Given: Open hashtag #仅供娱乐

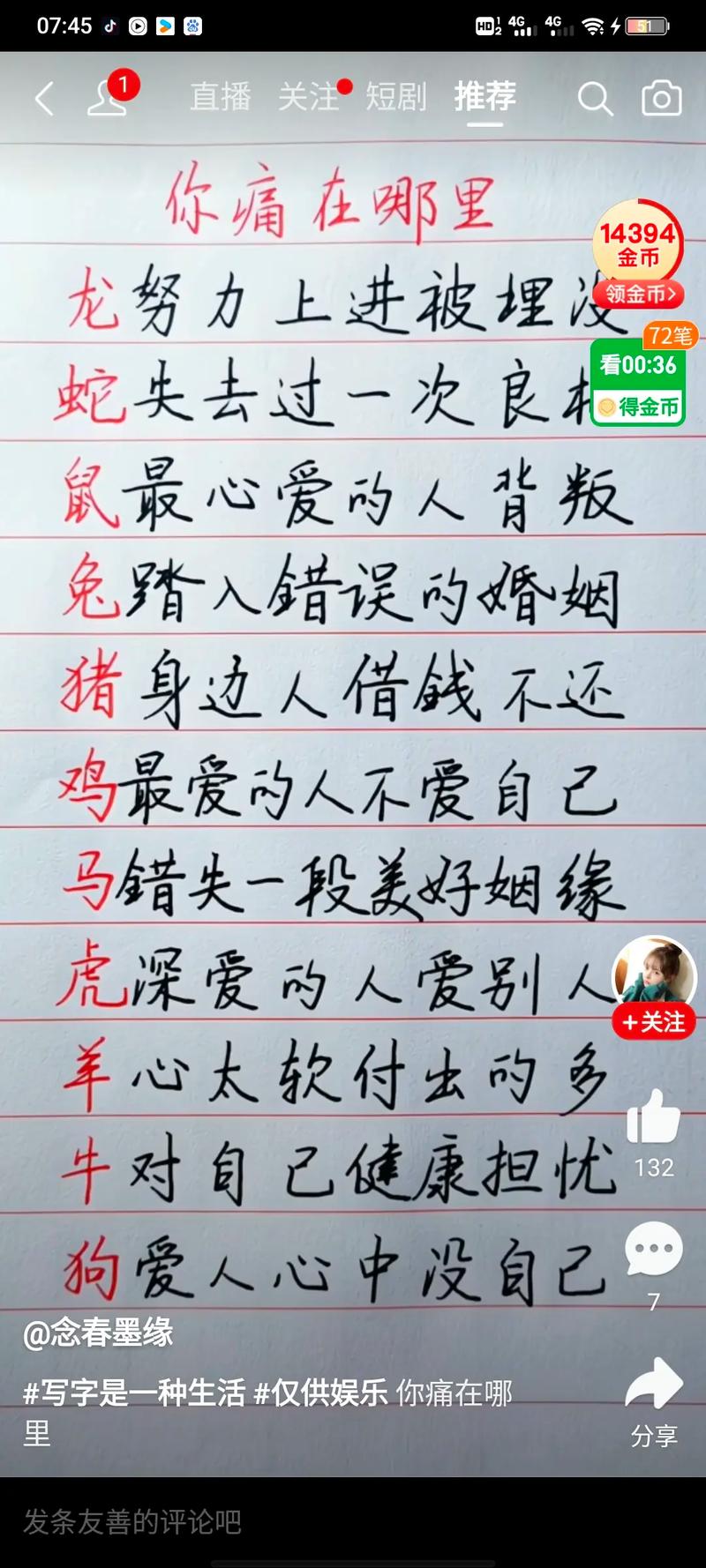Looking at the screenshot, I should coord(320,1393).
